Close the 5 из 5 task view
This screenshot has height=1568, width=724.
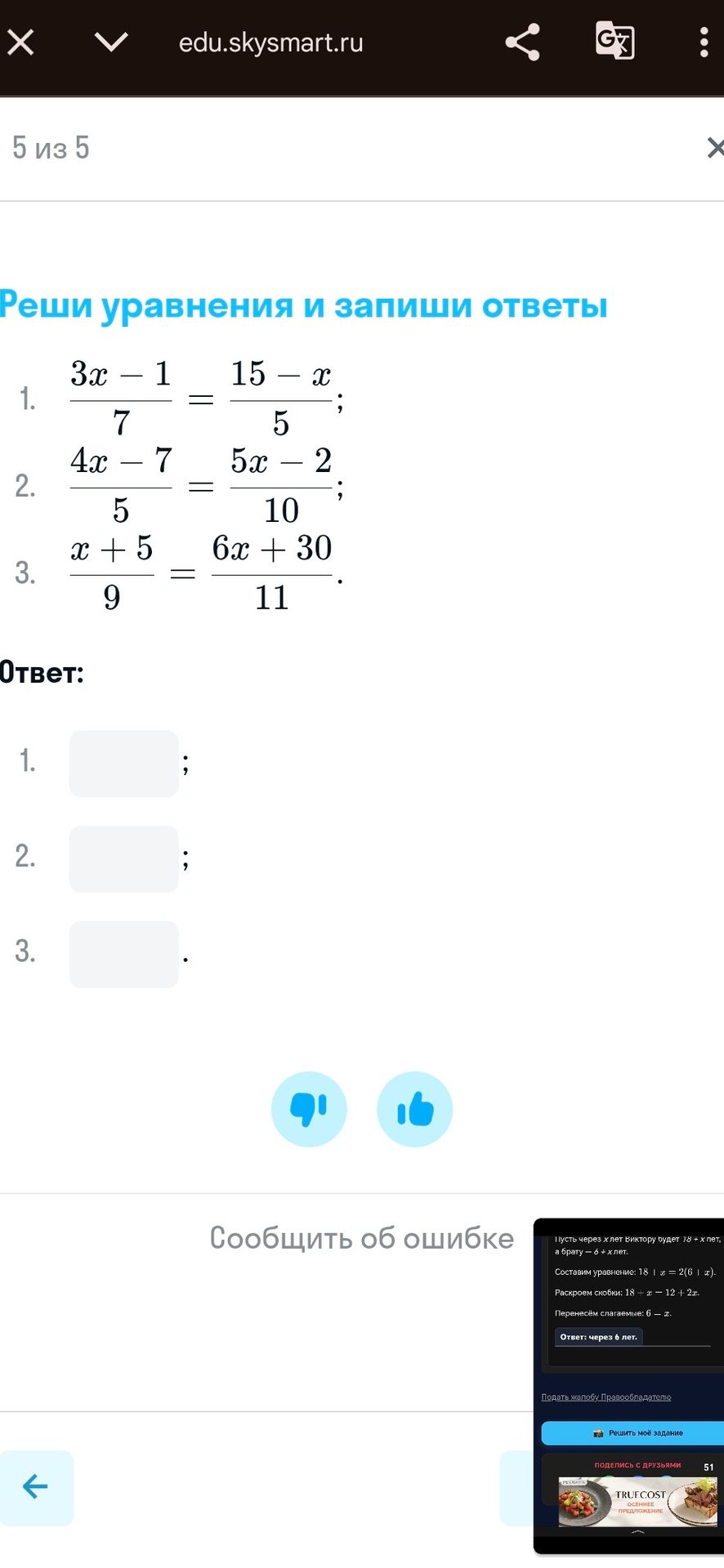(715, 148)
